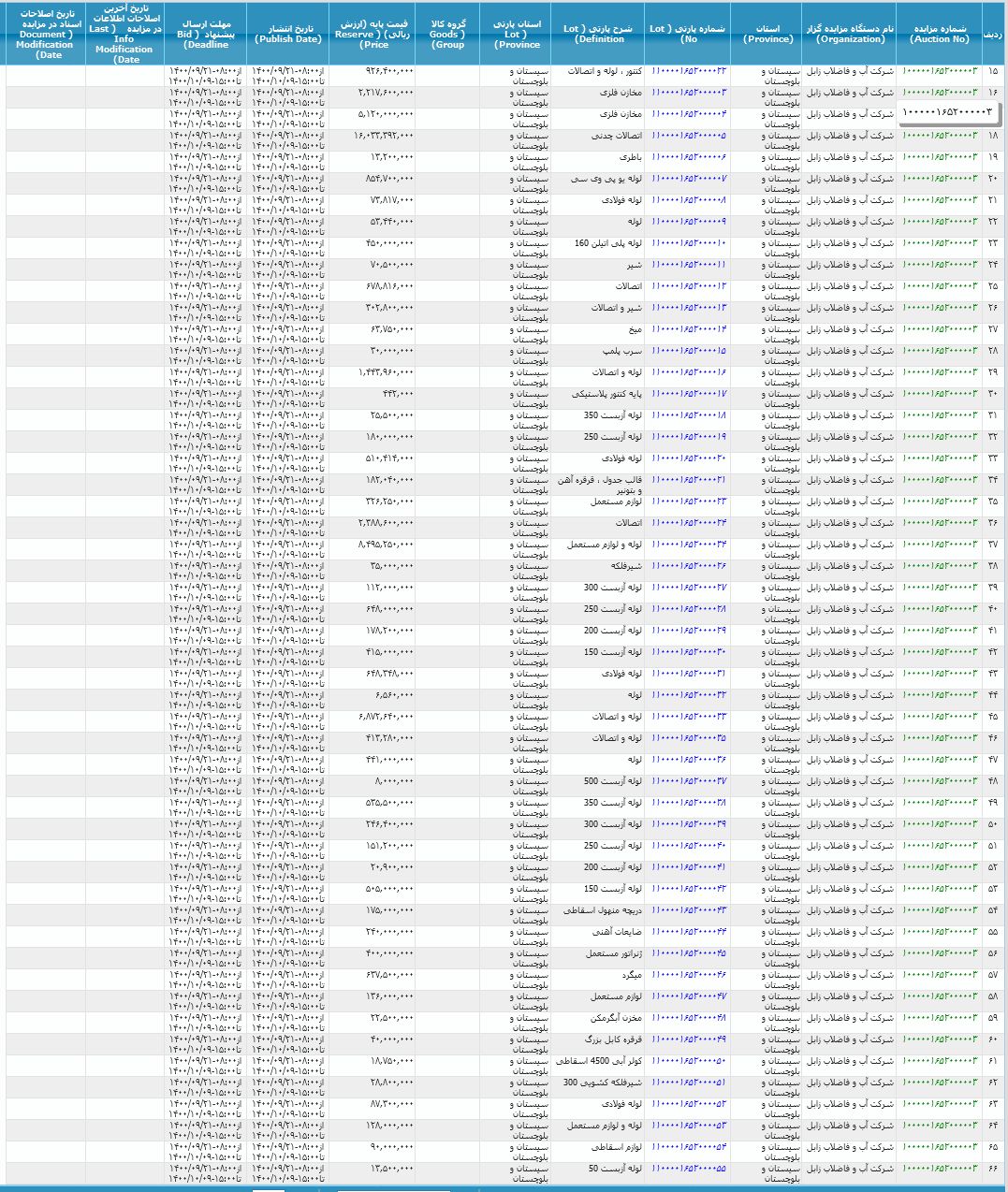Open the lot link for لوله آزبست 50
1008x1192 pixels.
688,1169
